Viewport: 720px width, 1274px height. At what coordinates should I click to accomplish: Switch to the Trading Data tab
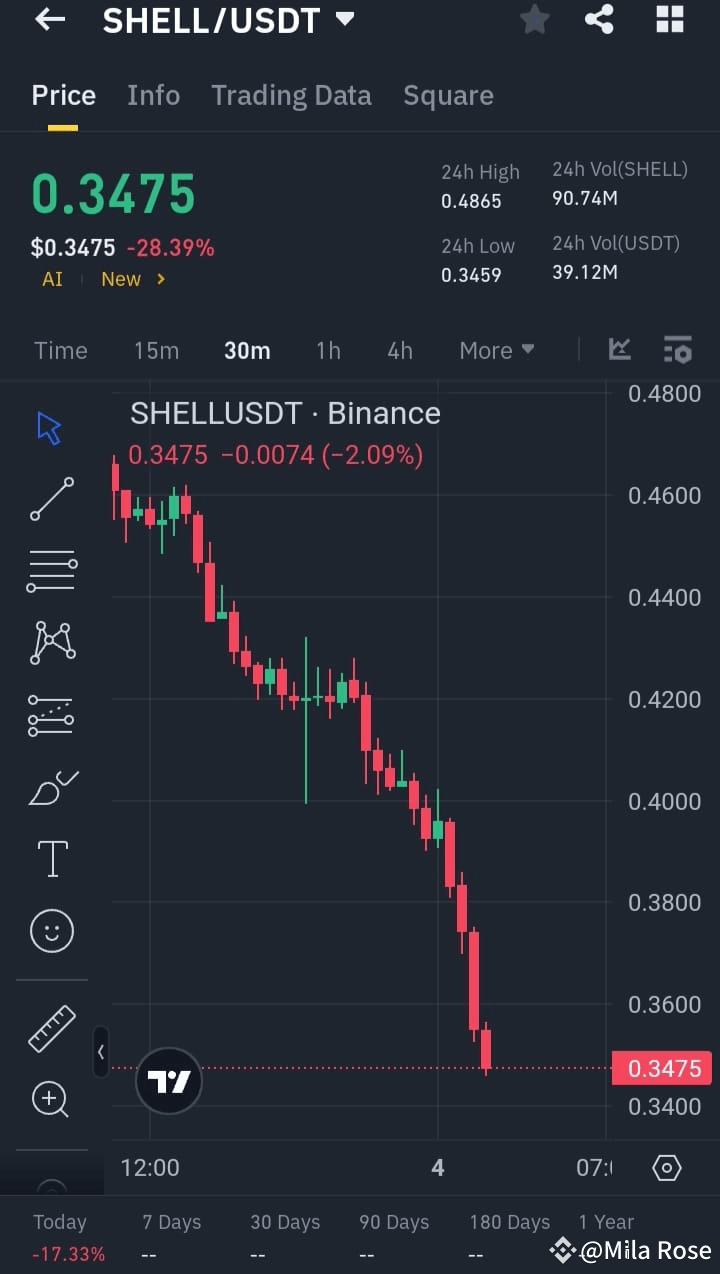(291, 95)
